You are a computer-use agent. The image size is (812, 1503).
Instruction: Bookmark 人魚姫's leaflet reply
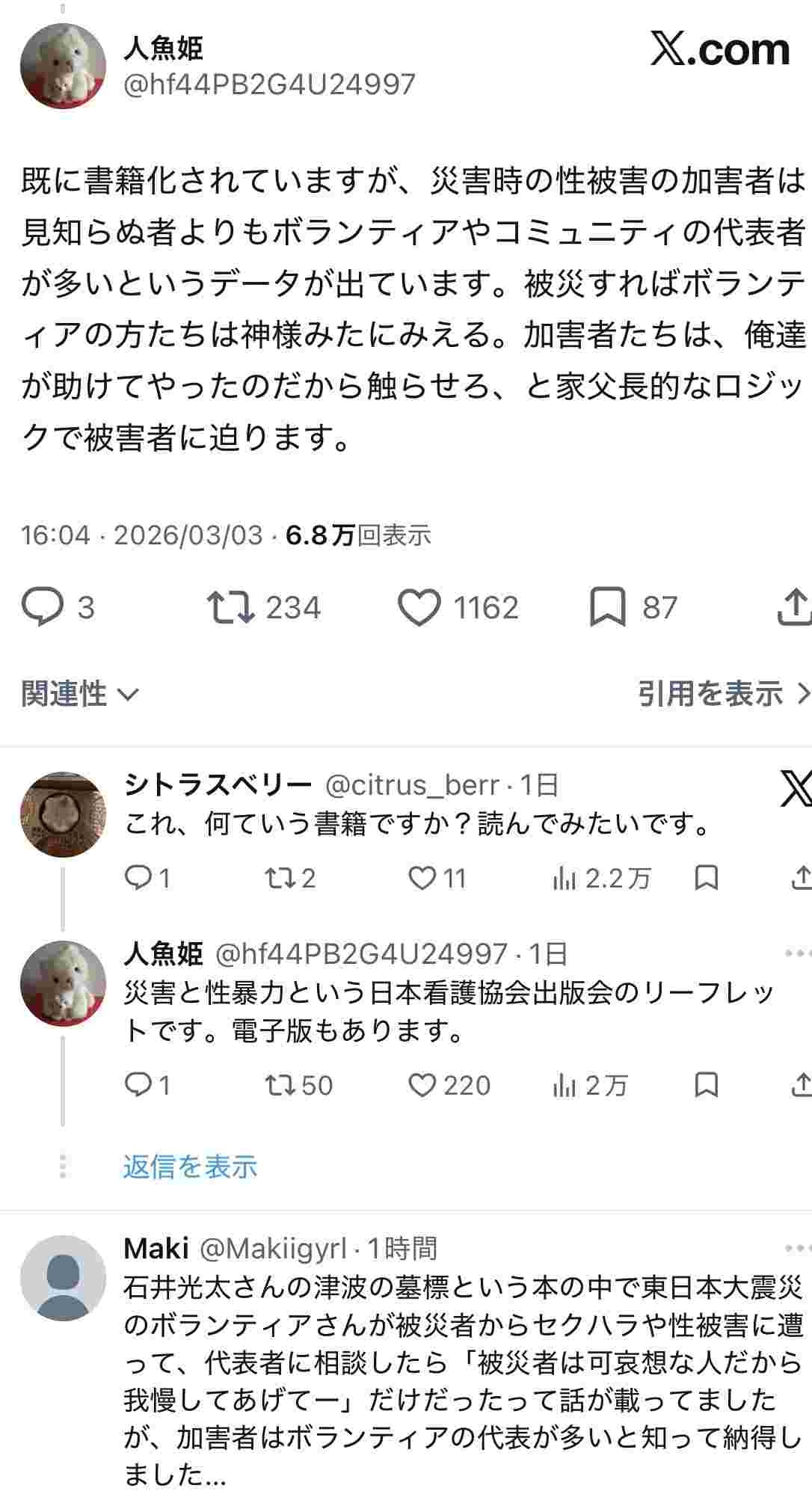click(706, 1085)
